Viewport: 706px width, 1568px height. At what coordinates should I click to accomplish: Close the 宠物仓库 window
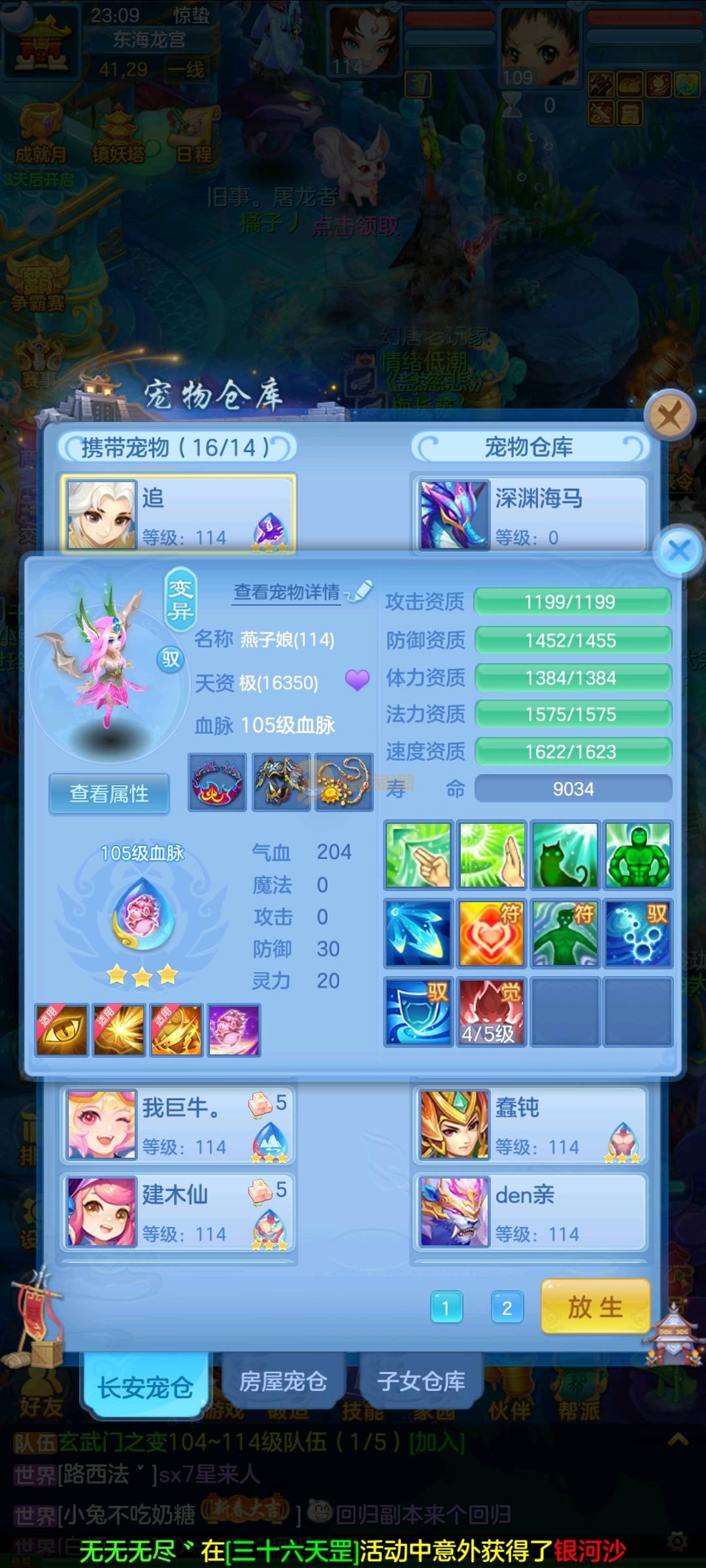(x=669, y=415)
